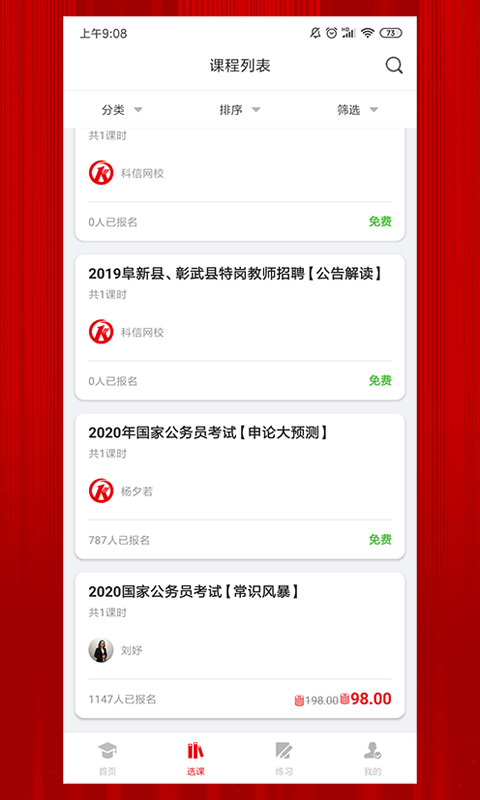Image resolution: width=480 pixels, height=800 pixels.
Task: Open the 2019阜新县、彰武县特岗教师招聘 course card
Action: click(240, 327)
